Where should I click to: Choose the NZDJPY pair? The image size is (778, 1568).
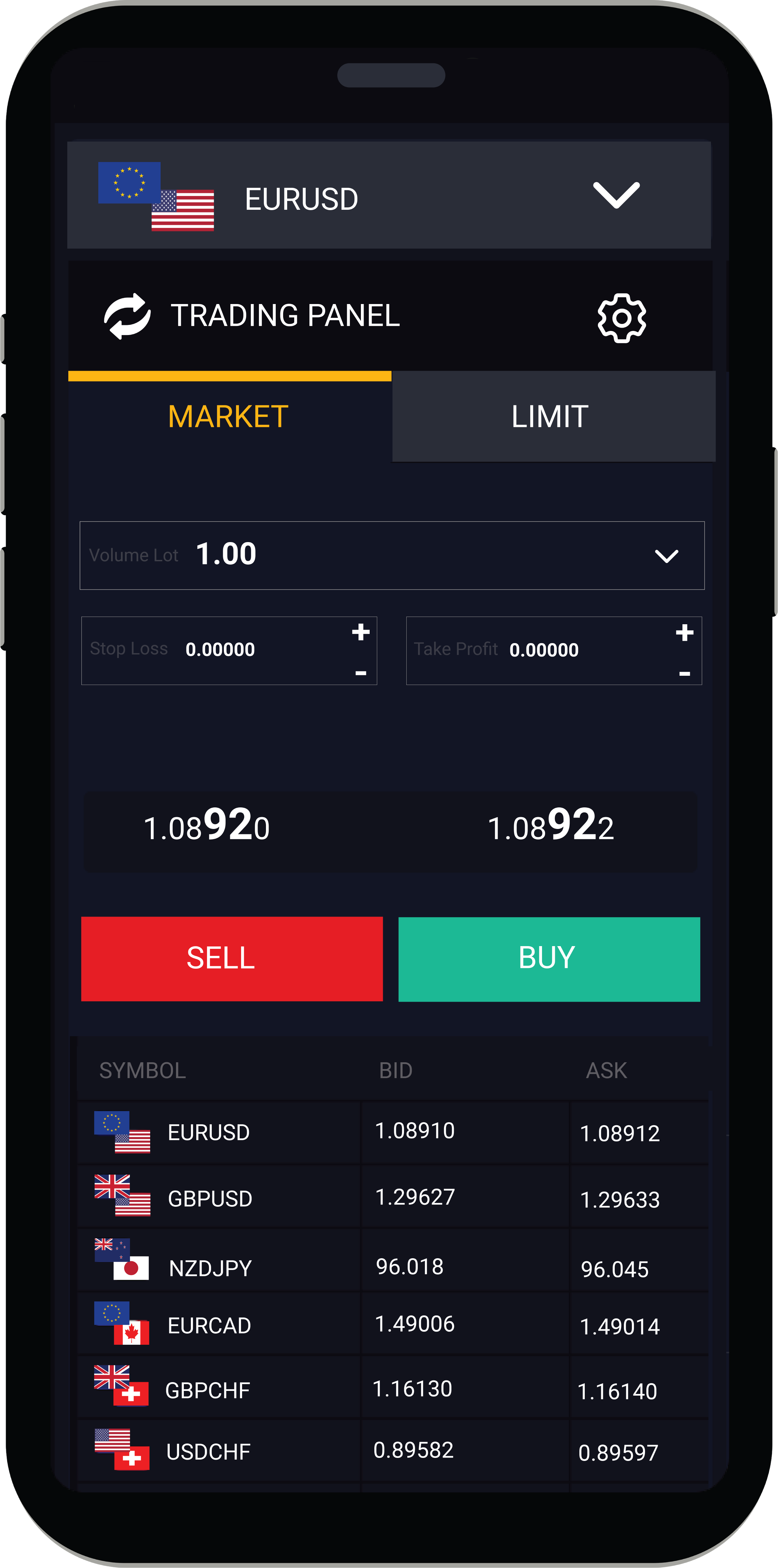pos(210,1269)
